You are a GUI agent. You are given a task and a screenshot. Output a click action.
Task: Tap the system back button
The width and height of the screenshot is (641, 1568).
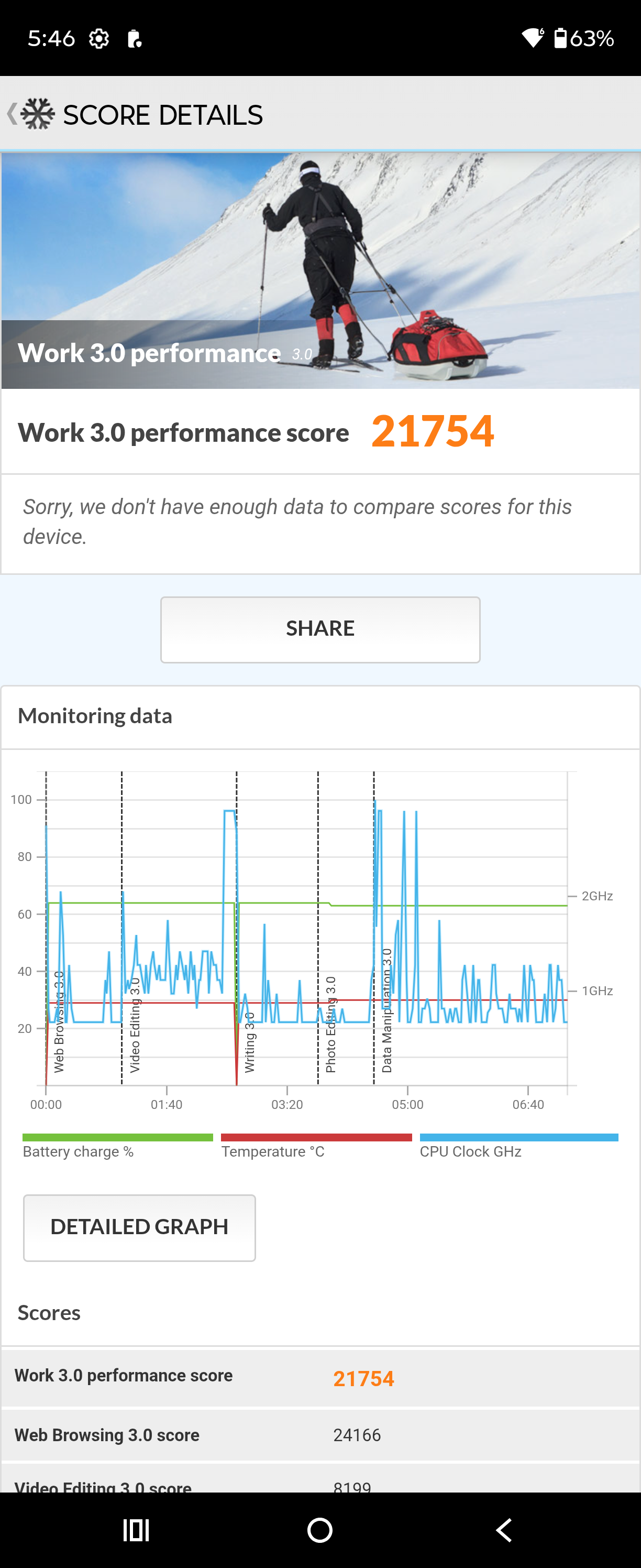click(x=504, y=1530)
